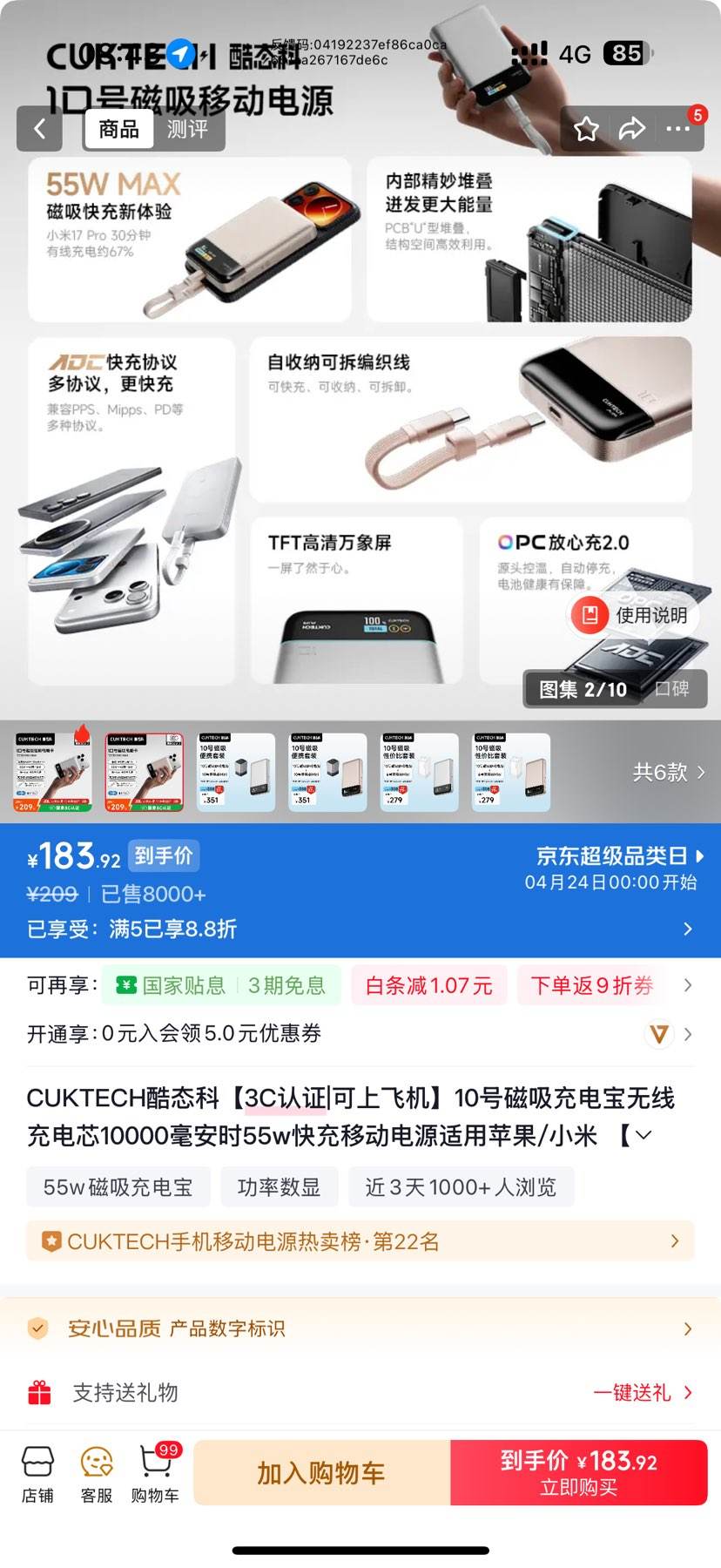Select the 白条减1.07元 offer
721x1568 pixels.
[x=428, y=985]
